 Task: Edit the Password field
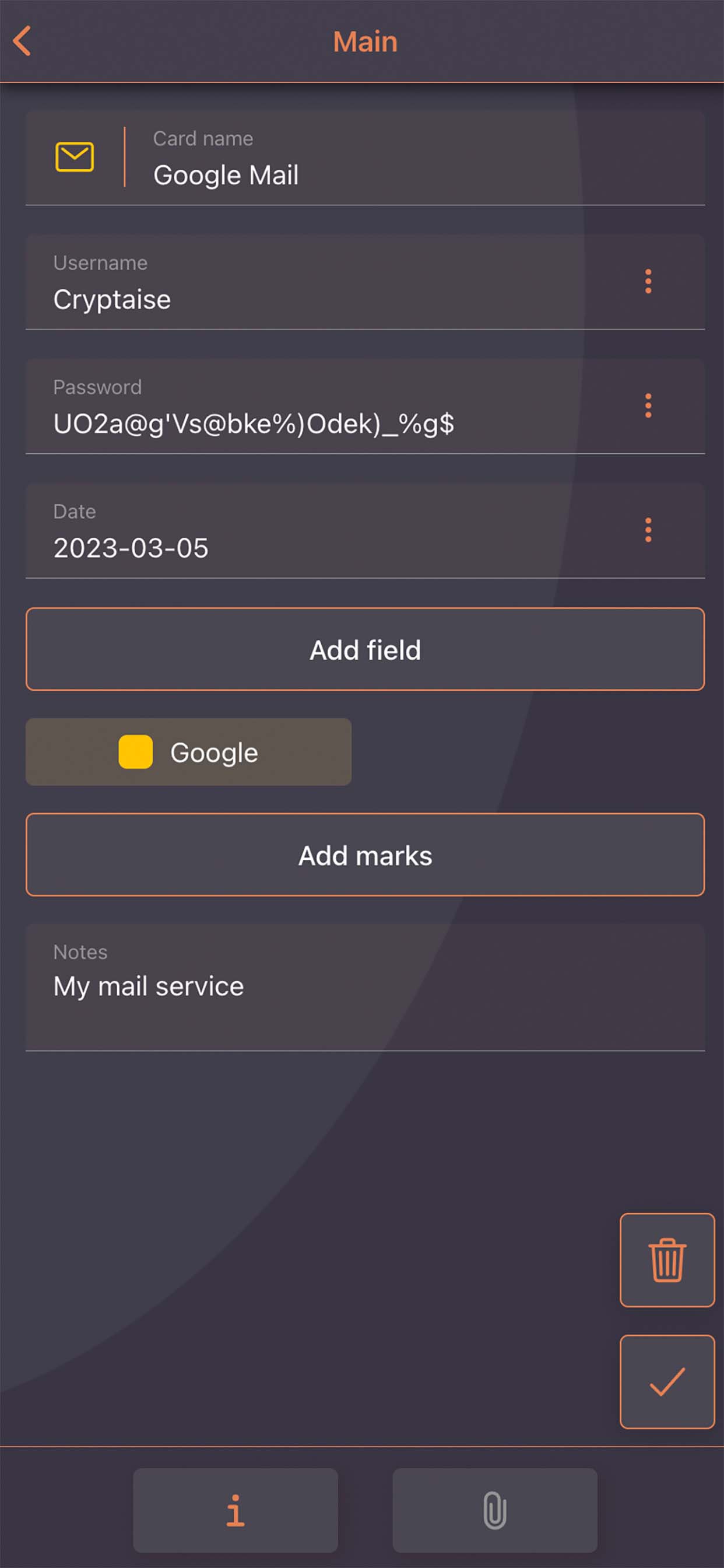(x=329, y=423)
